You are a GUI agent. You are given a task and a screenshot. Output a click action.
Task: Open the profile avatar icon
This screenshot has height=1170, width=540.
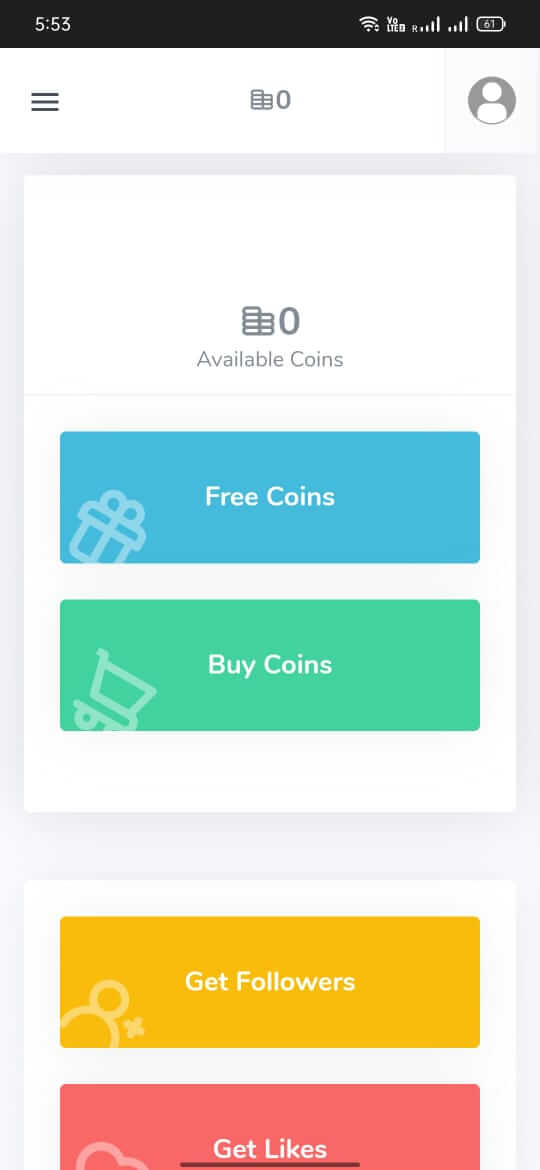click(492, 101)
